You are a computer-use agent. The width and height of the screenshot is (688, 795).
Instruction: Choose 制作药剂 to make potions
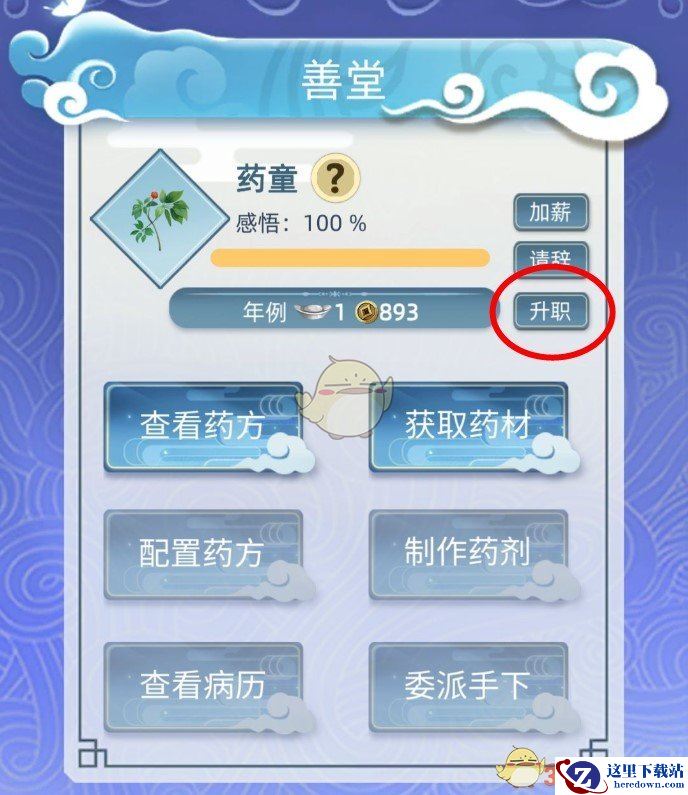coord(467,554)
